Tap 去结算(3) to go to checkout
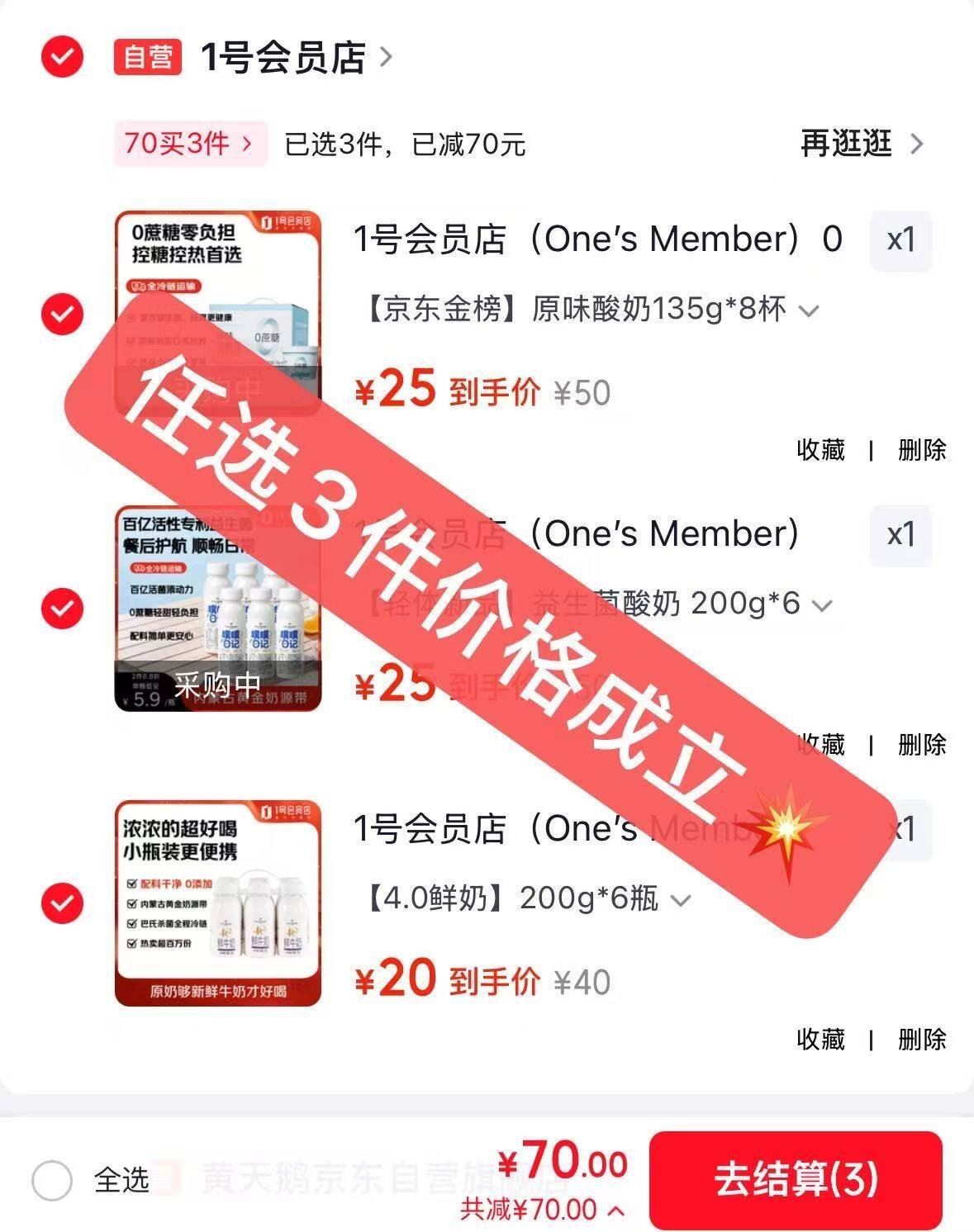Image resolution: width=974 pixels, height=1232 pixels. pos(796,1179)
